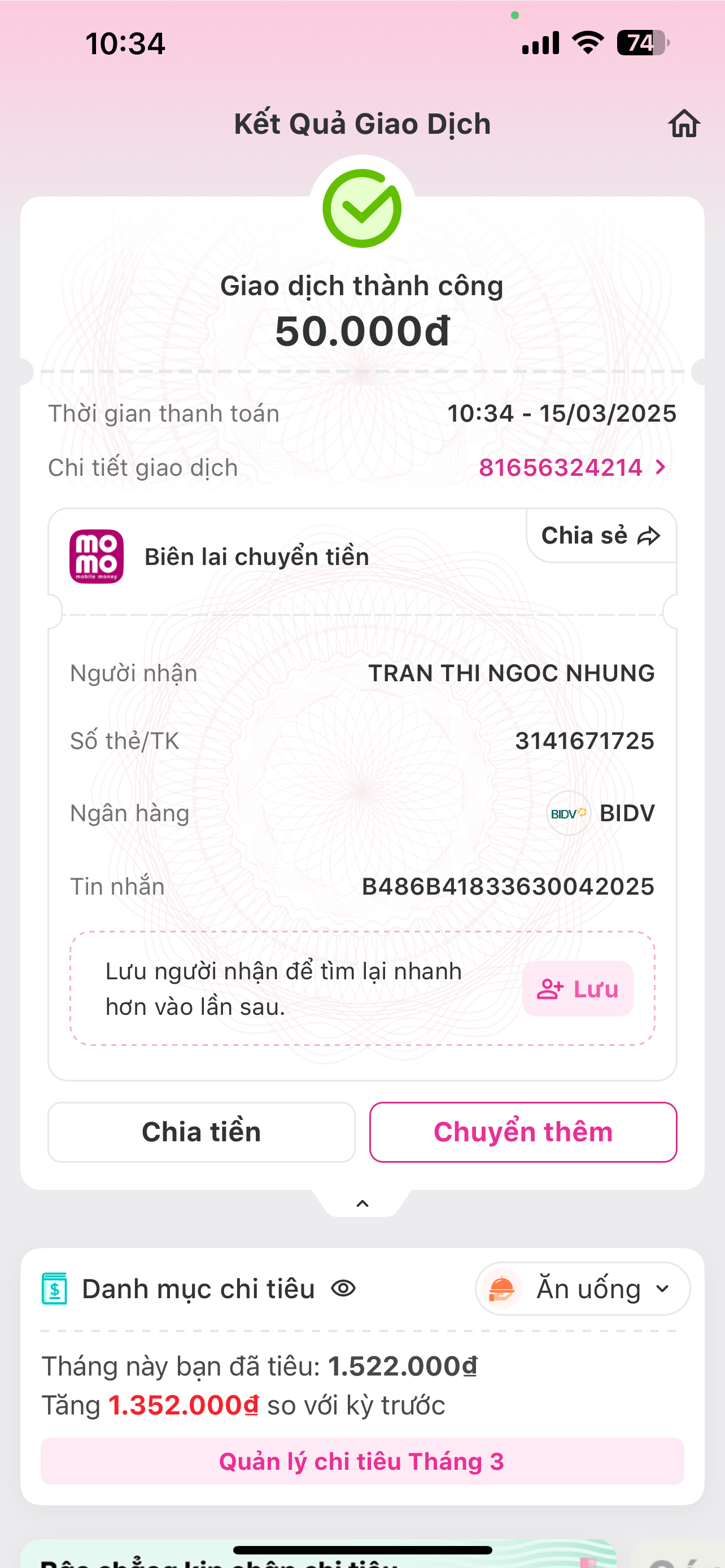Tap Chia tiền to split the money

202,1132
